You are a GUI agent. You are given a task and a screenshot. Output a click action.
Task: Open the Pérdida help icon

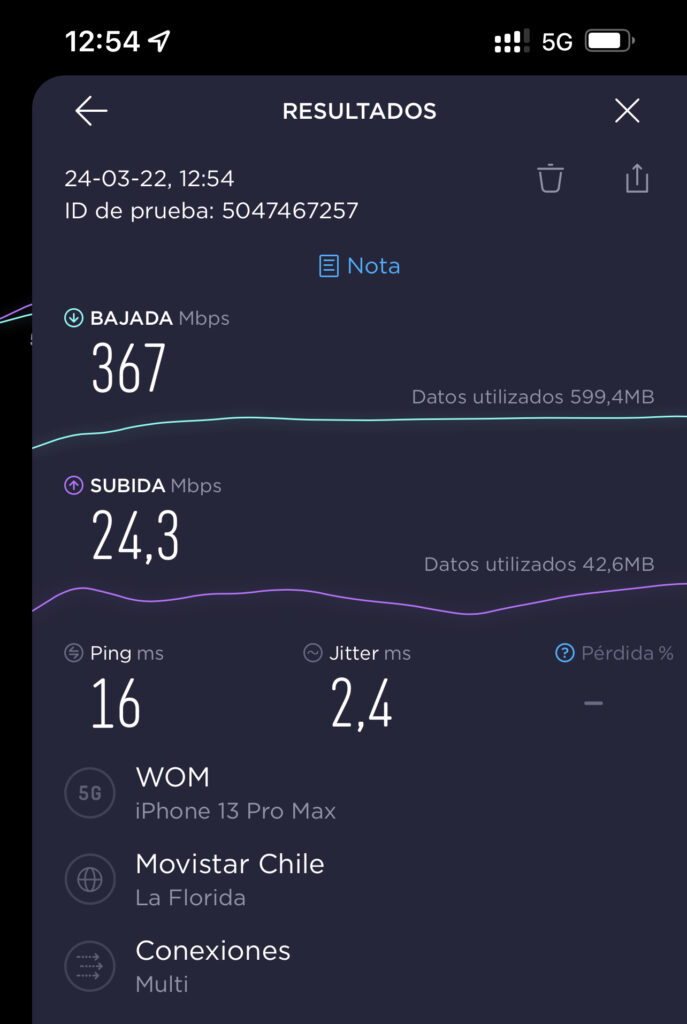[x=564, y=653]
